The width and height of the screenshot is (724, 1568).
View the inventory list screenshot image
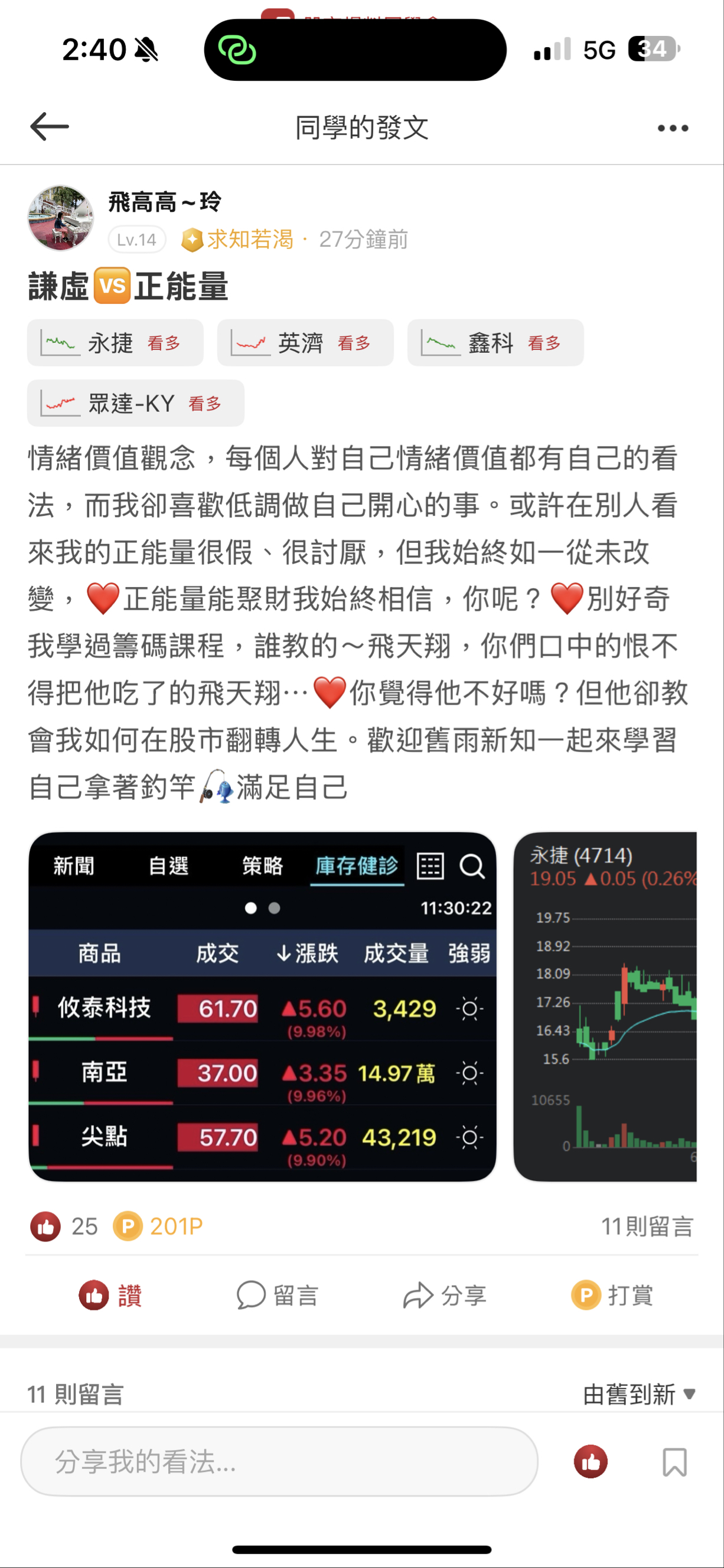click(262, 1006)
